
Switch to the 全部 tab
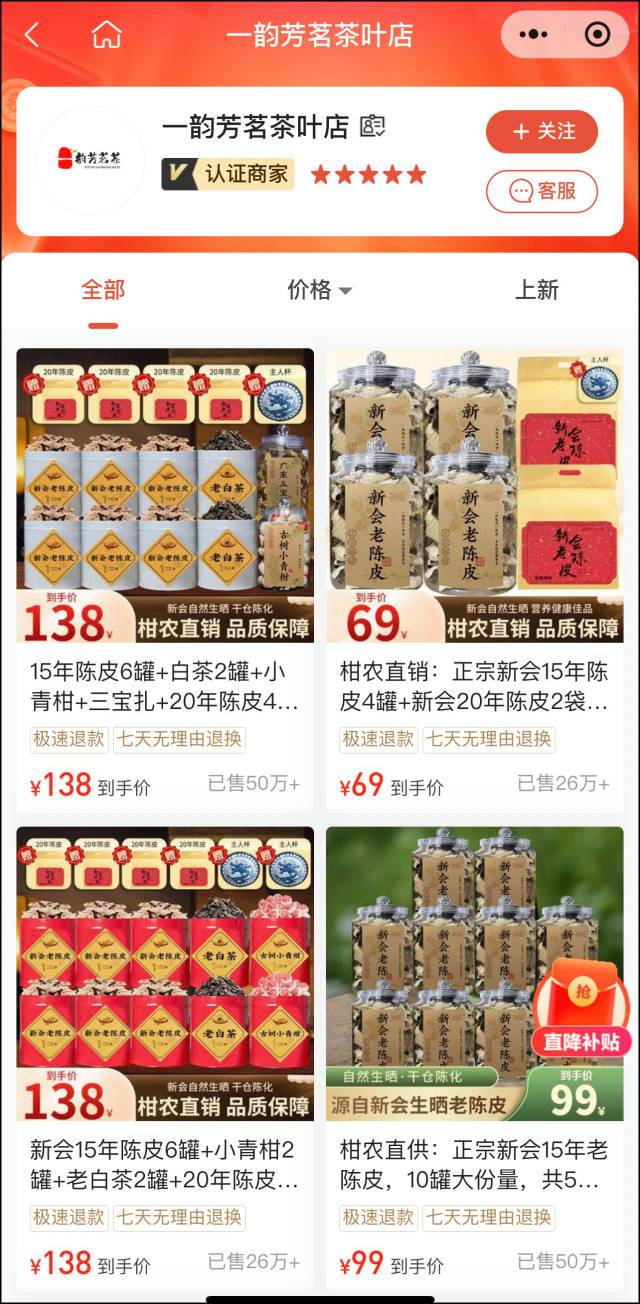(x=103, y=290)
